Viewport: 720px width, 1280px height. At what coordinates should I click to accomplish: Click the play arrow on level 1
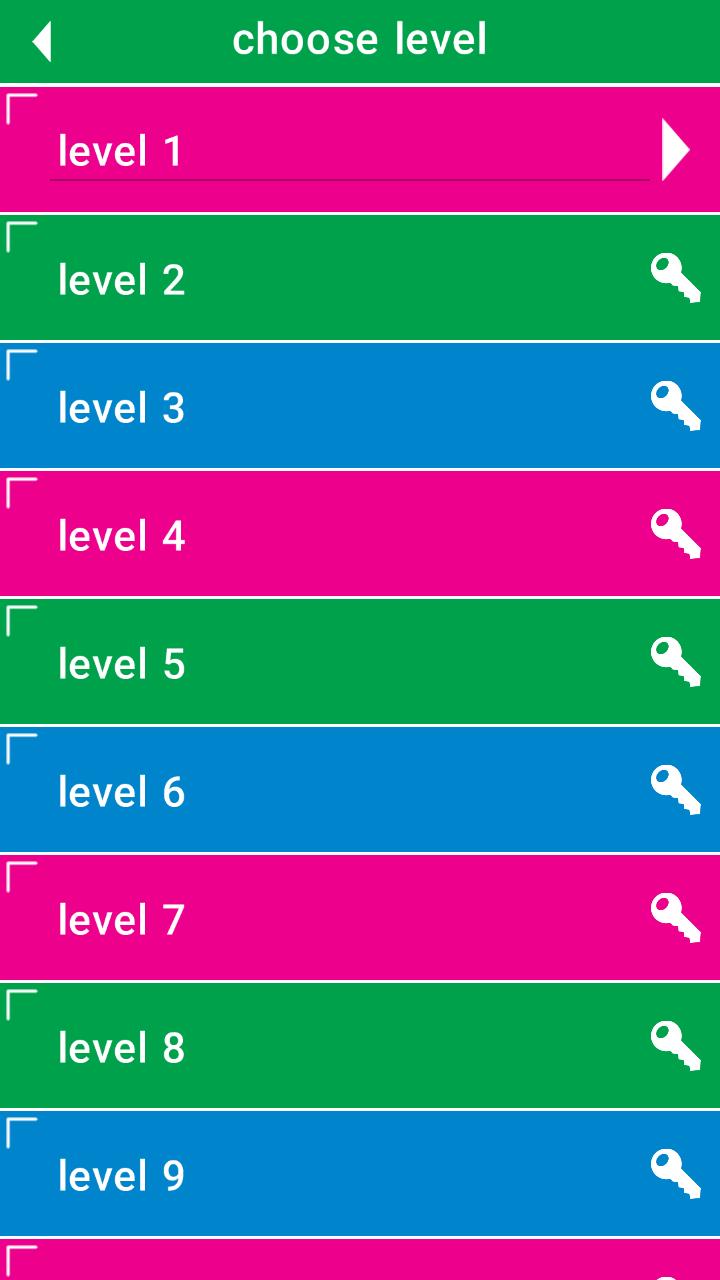(674, 147)
